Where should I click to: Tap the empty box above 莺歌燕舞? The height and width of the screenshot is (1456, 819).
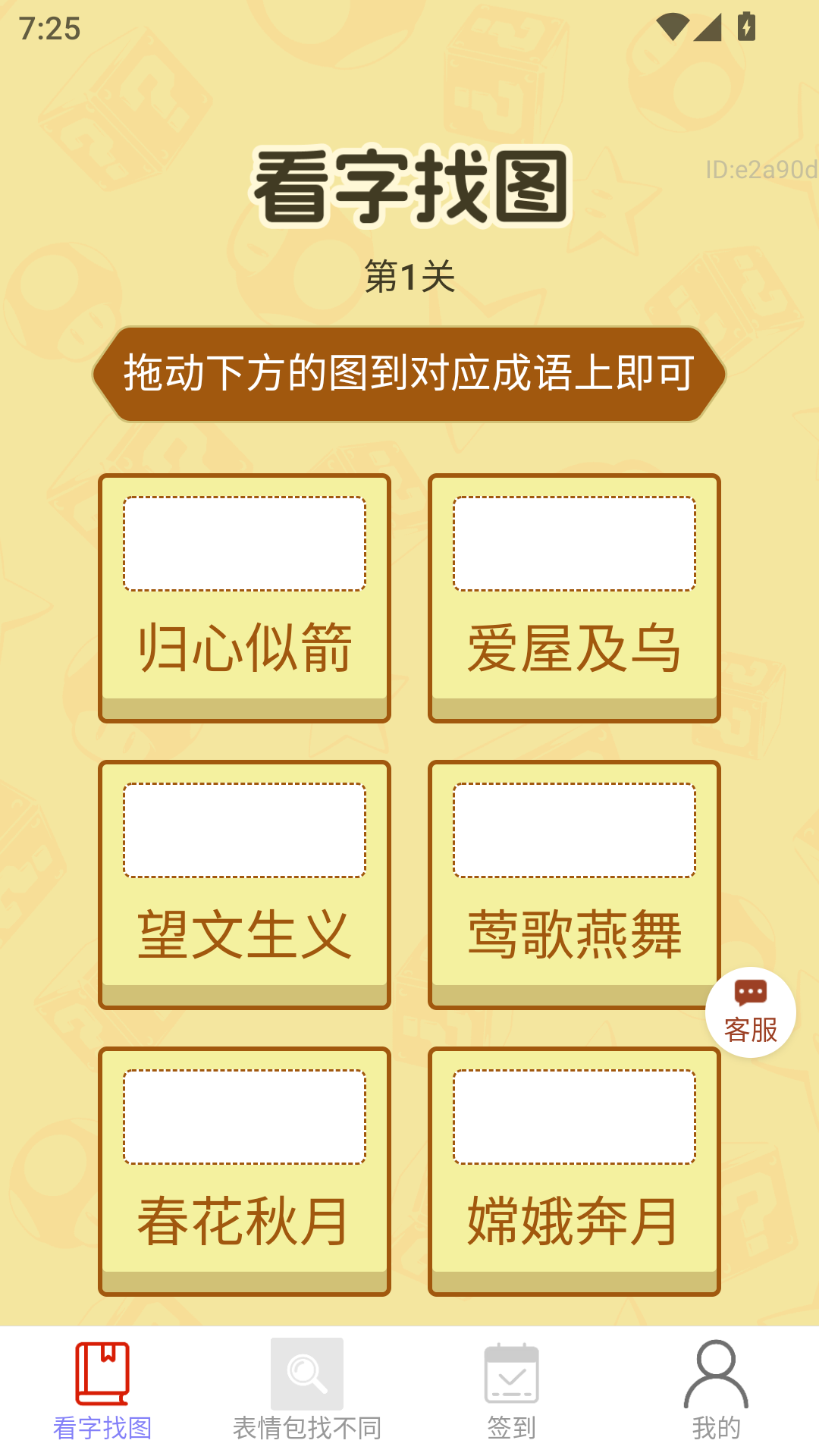pyautogui.click(x=573, y=830)
